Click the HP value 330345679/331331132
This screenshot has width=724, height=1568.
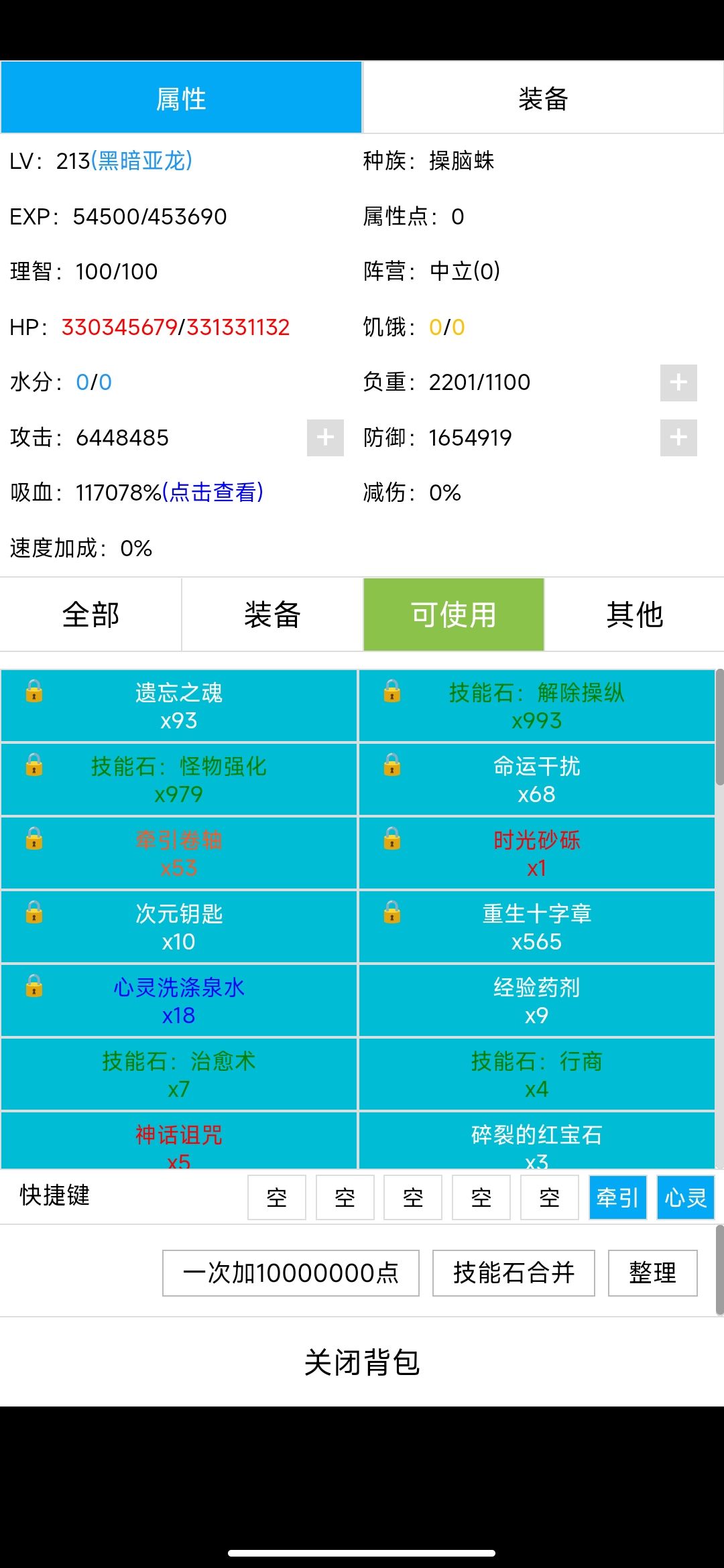tap(174, 327)
